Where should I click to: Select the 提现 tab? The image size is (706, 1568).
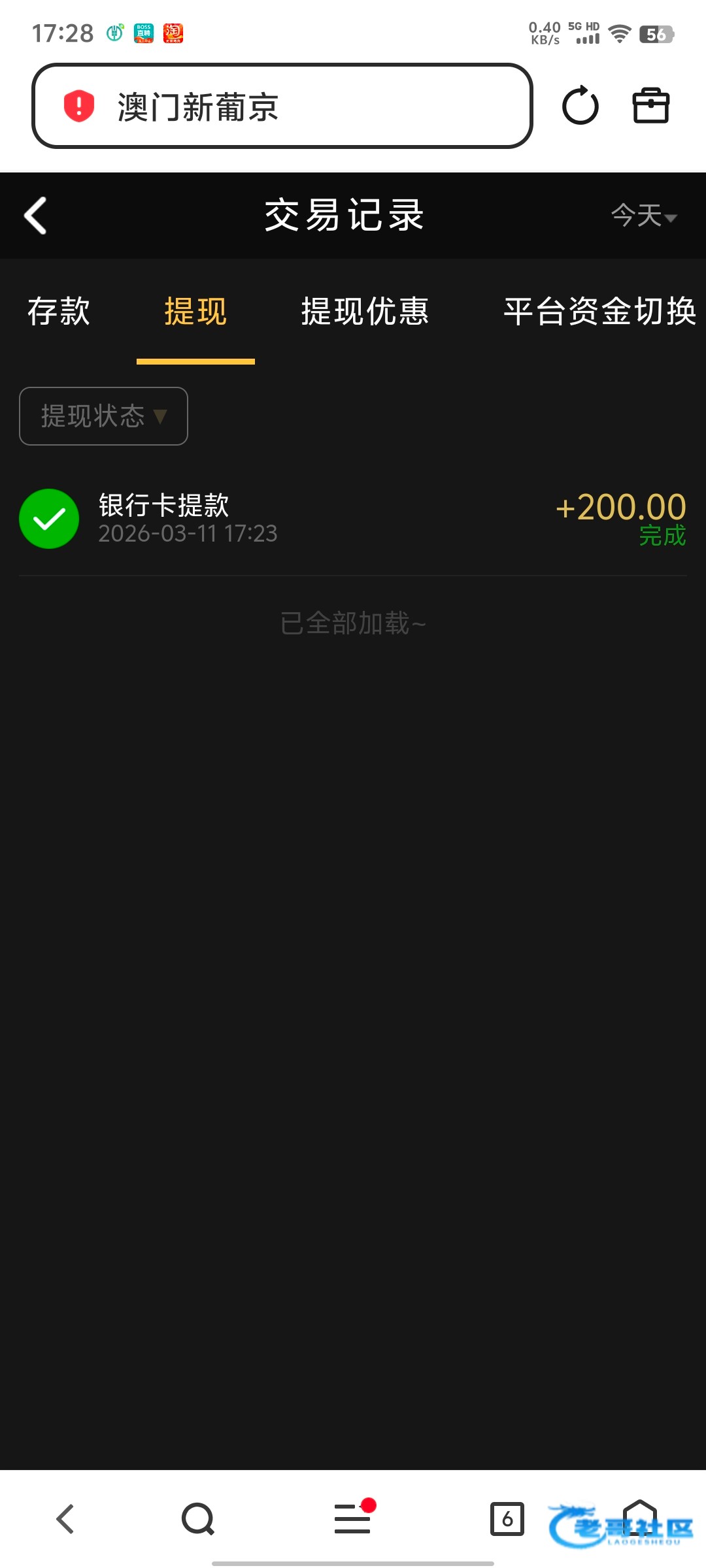point(195,311)
